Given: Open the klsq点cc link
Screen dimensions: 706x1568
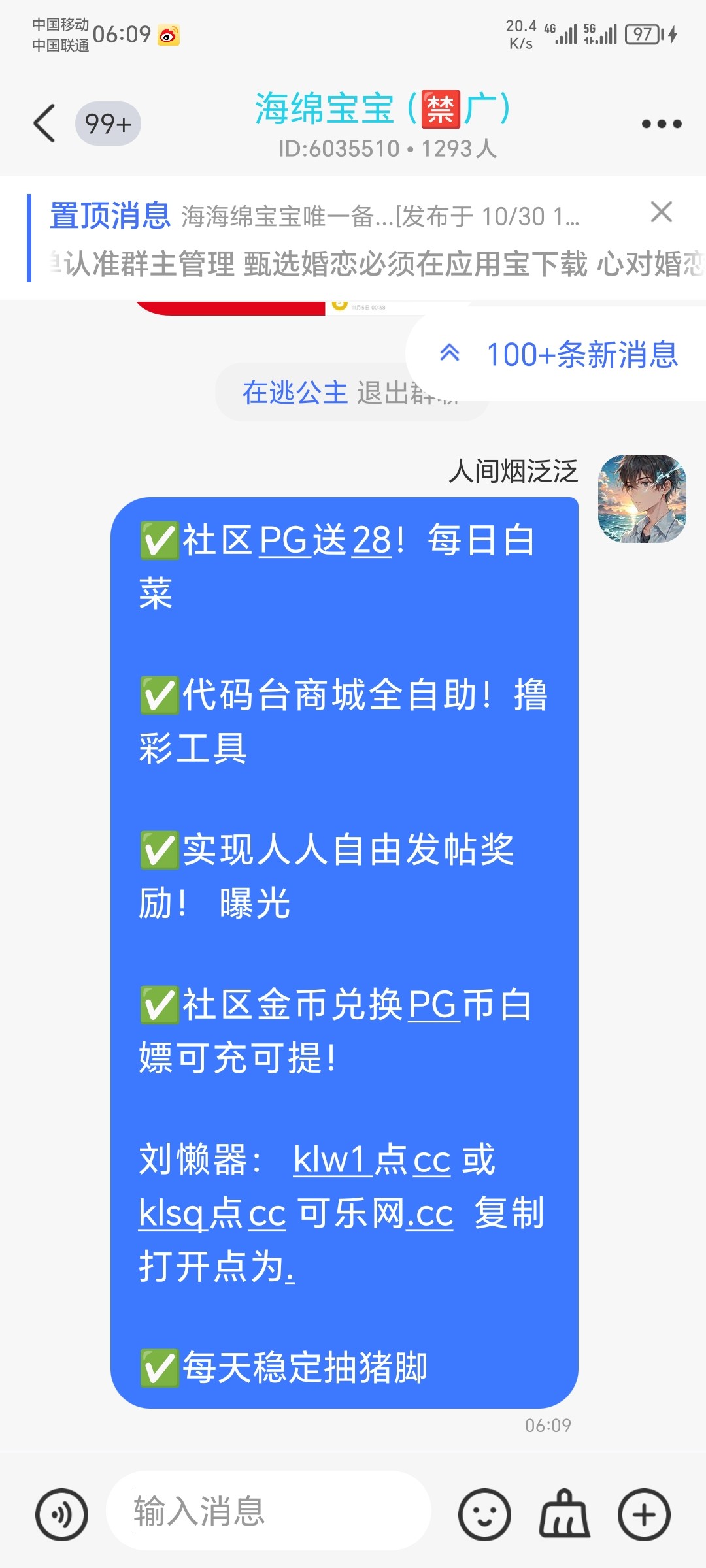Looking at the screenshot, I should (212, 1214).
